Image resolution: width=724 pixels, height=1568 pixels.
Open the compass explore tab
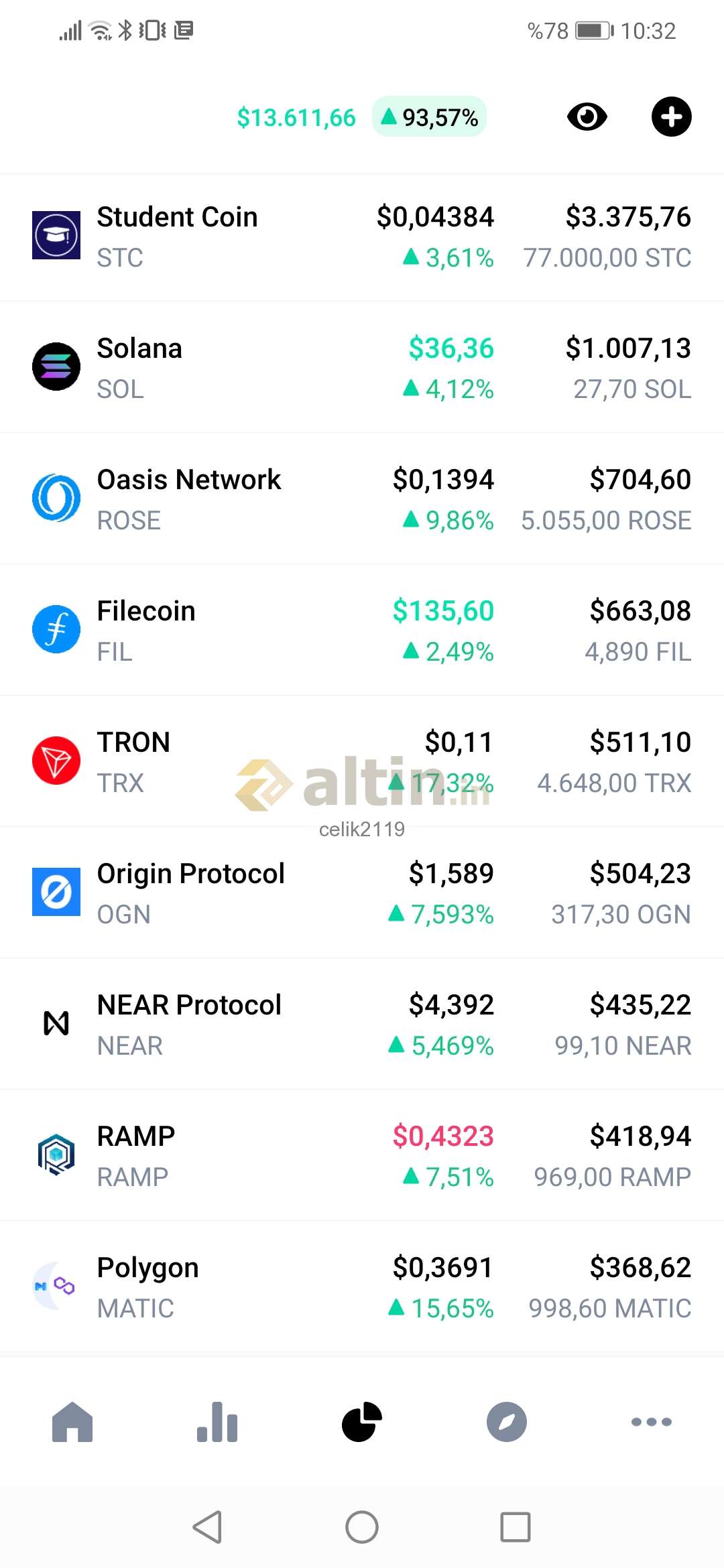click(507, 1421)
